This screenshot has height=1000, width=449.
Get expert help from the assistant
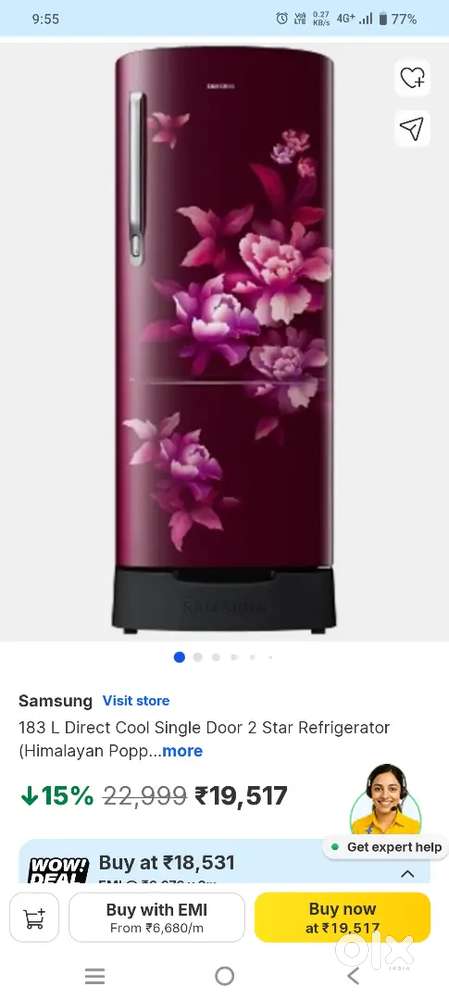tap(386, 847)
